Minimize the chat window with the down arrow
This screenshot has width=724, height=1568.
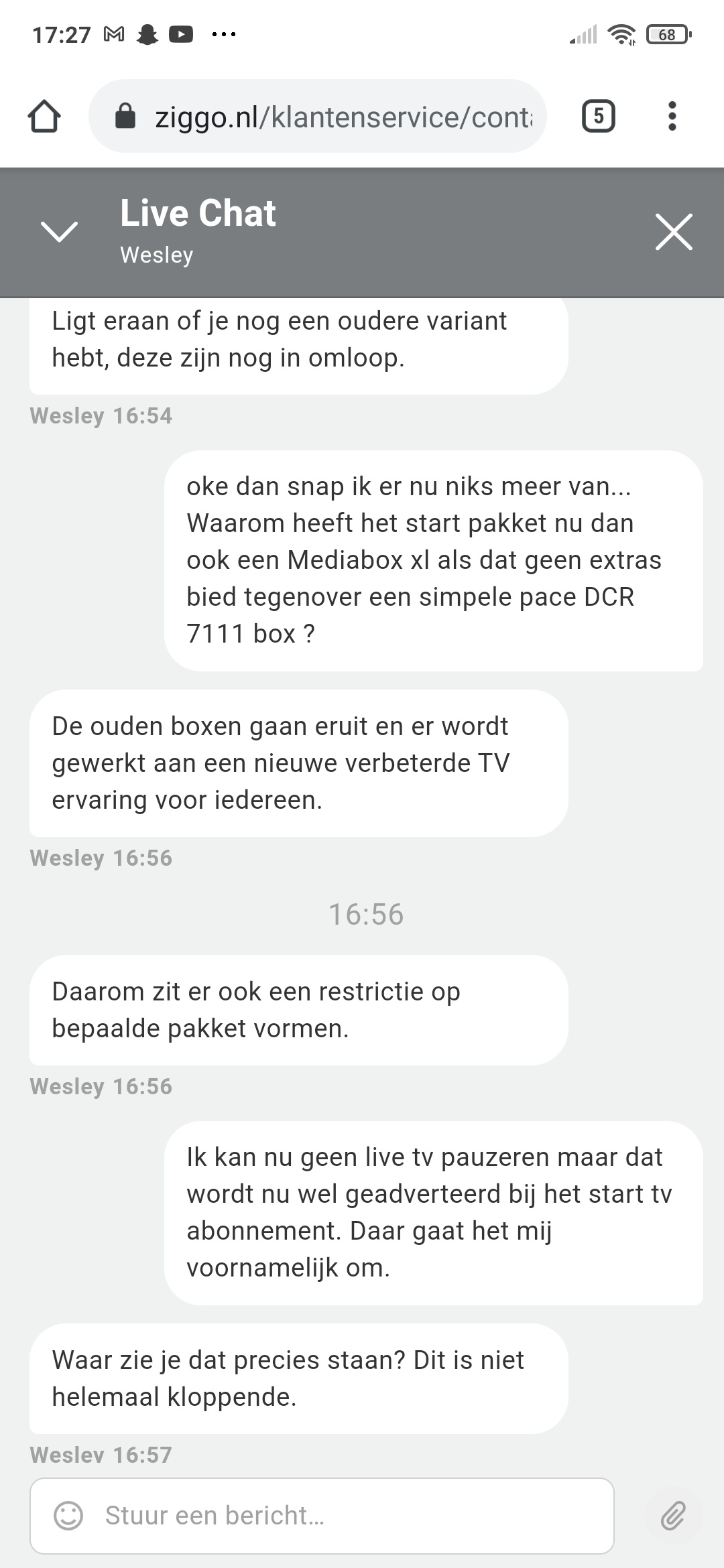pos(60,233)
